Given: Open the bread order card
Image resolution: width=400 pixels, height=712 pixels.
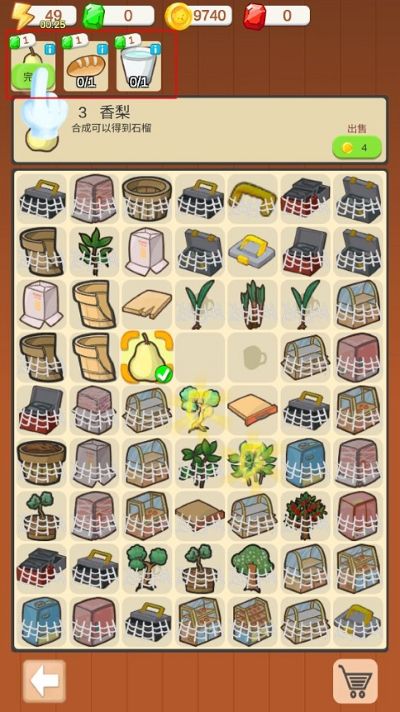Looking at the screenshot, I should (x=86, y=66).
